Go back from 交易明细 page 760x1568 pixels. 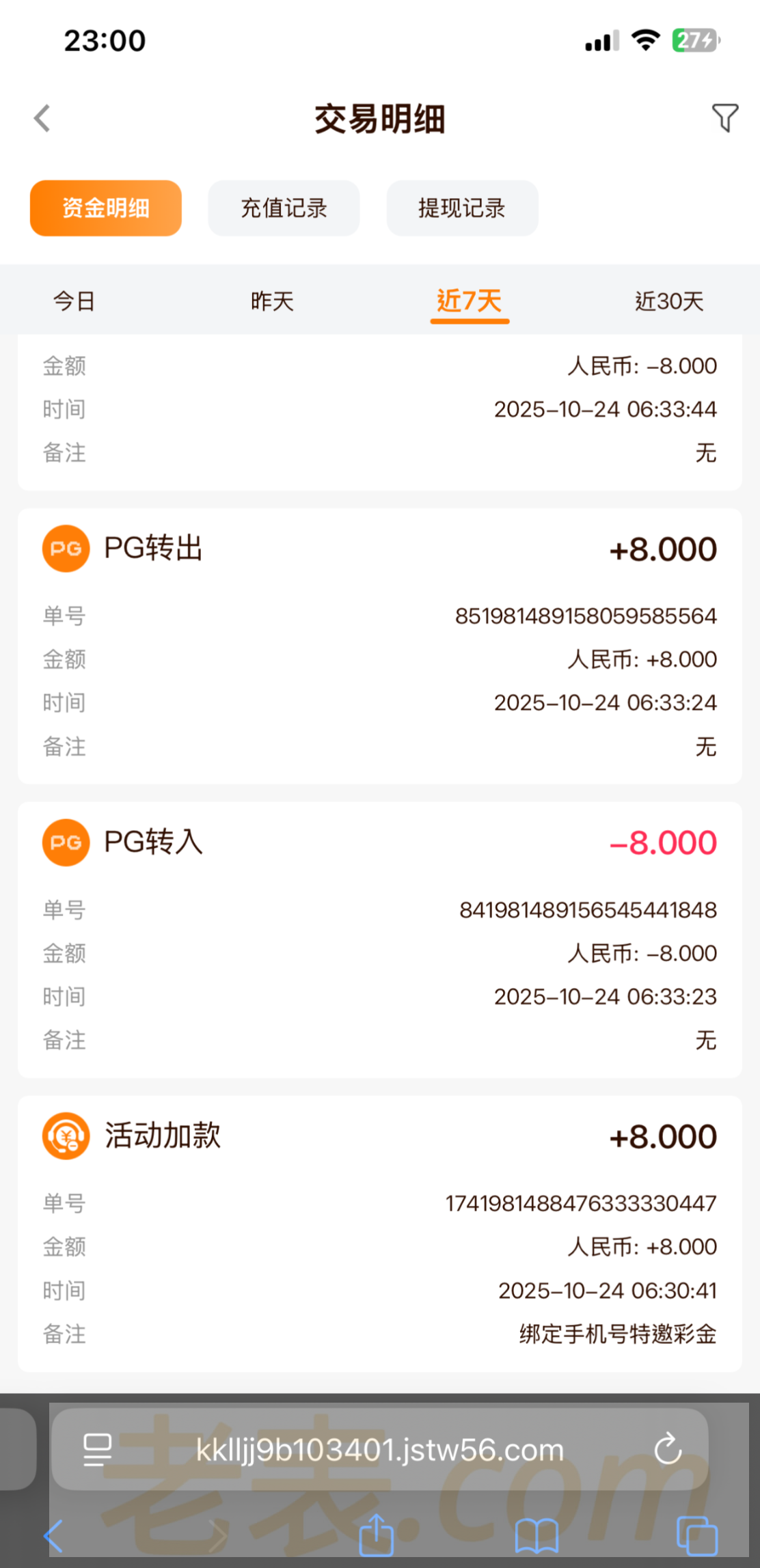coord(42,118)
